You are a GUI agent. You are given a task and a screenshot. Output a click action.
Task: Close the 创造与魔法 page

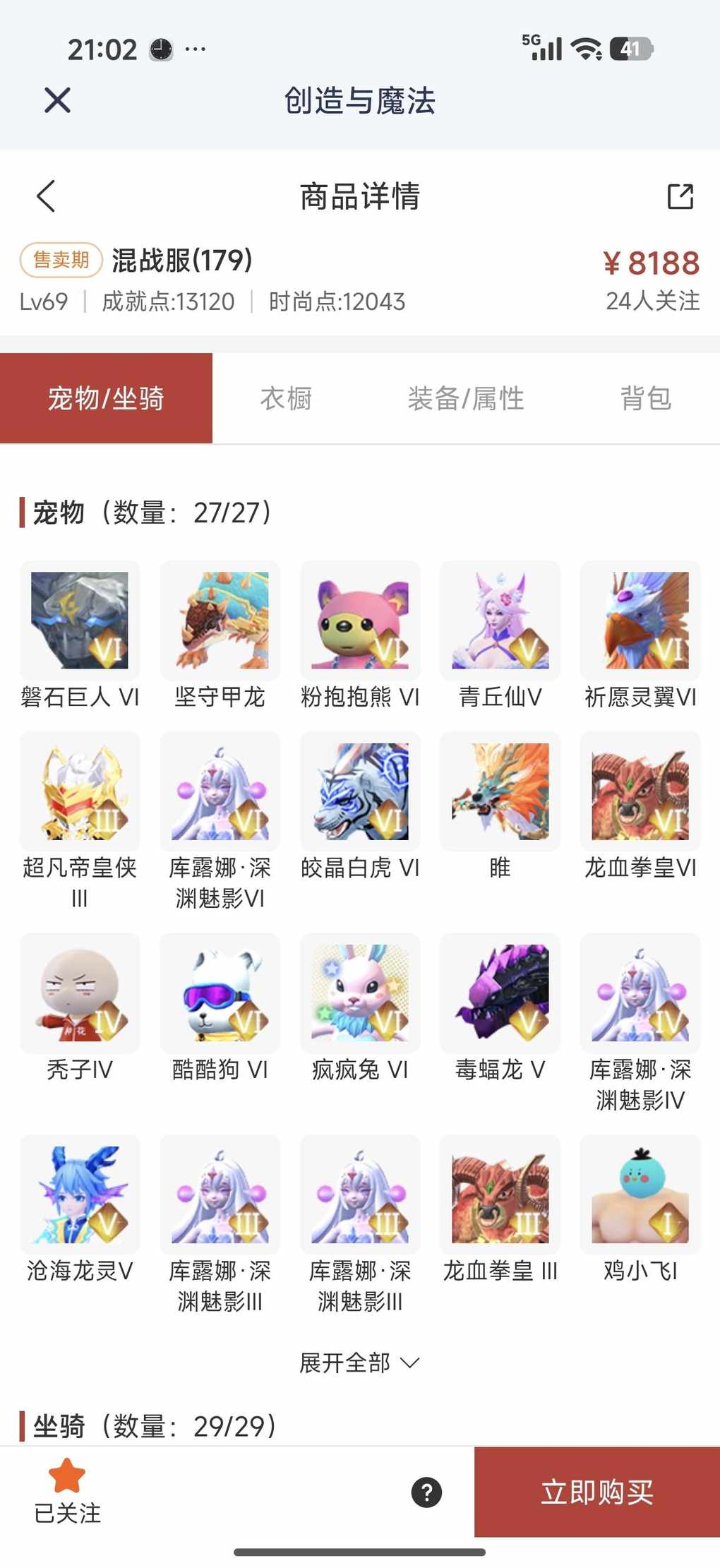57,100
